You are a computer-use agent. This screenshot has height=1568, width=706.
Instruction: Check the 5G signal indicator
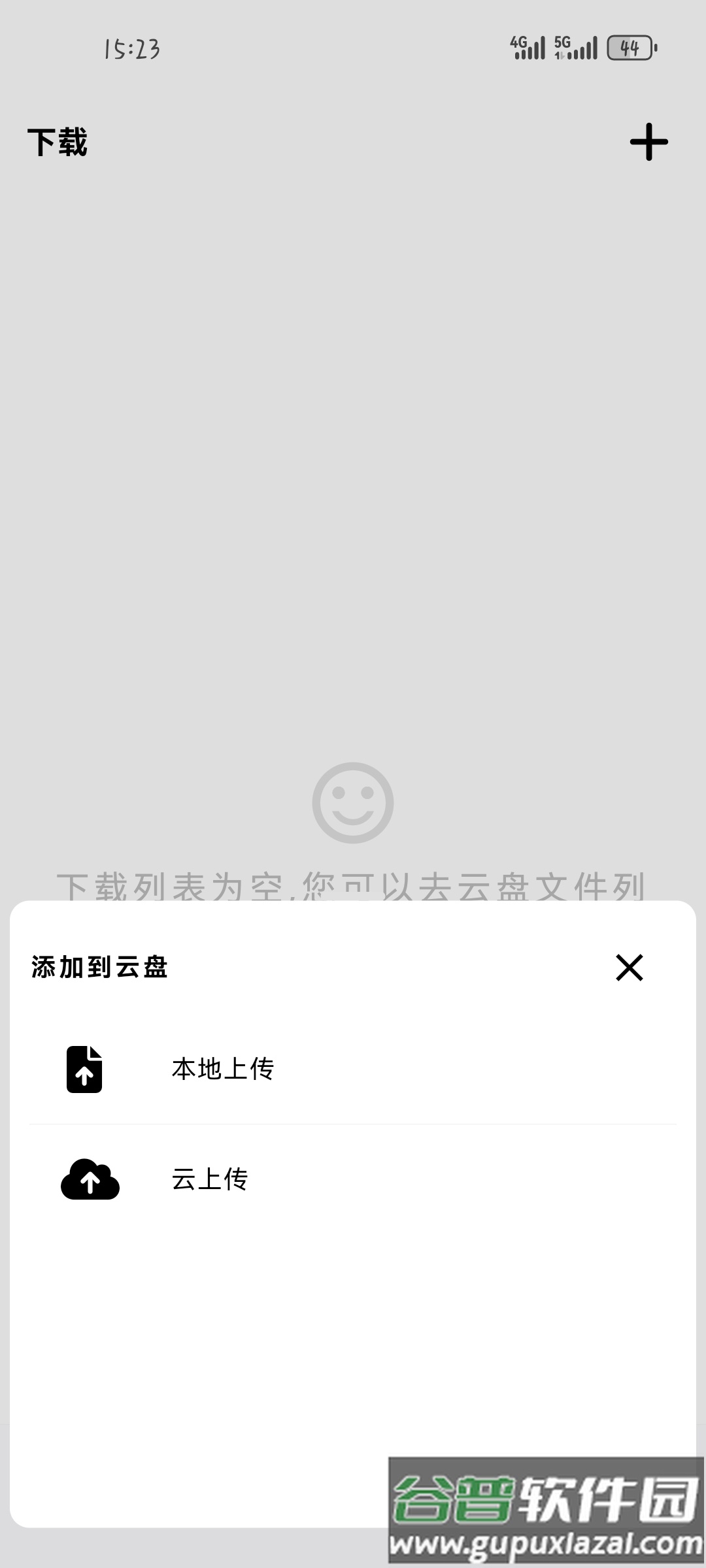click(x=574, y=47)
